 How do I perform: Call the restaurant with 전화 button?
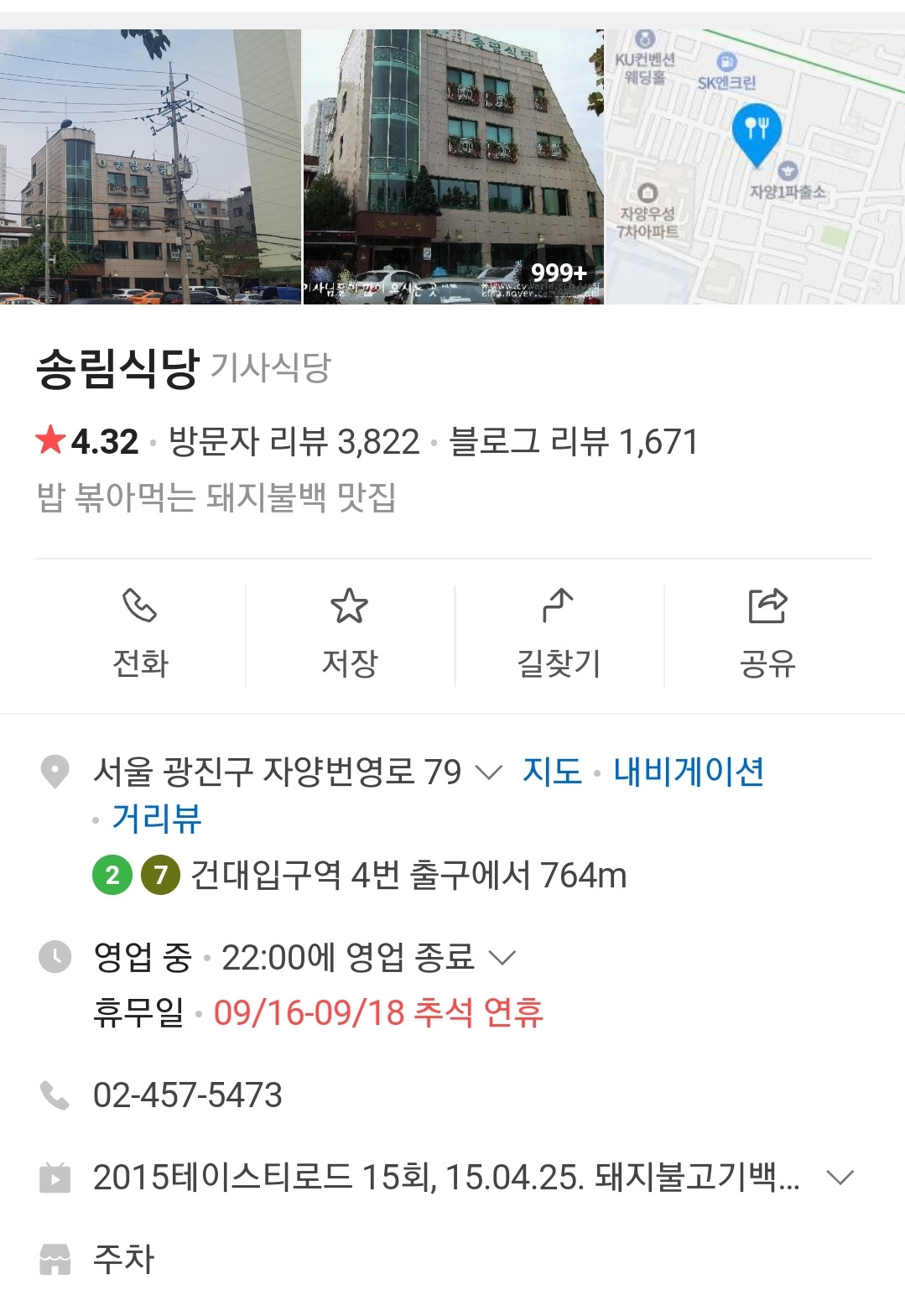pyautogui.click(x=140, y=635)
